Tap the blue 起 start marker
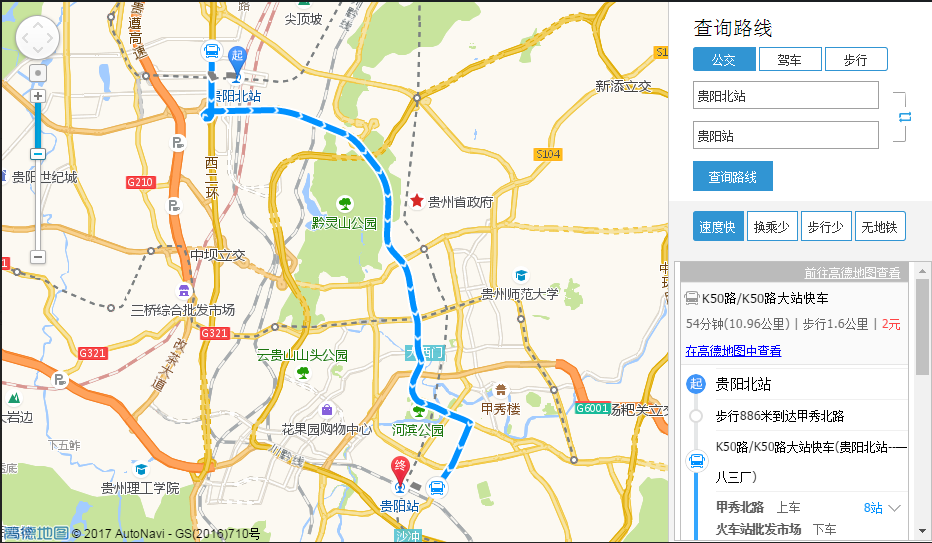The image size is (932, 543). coord(236,56)
